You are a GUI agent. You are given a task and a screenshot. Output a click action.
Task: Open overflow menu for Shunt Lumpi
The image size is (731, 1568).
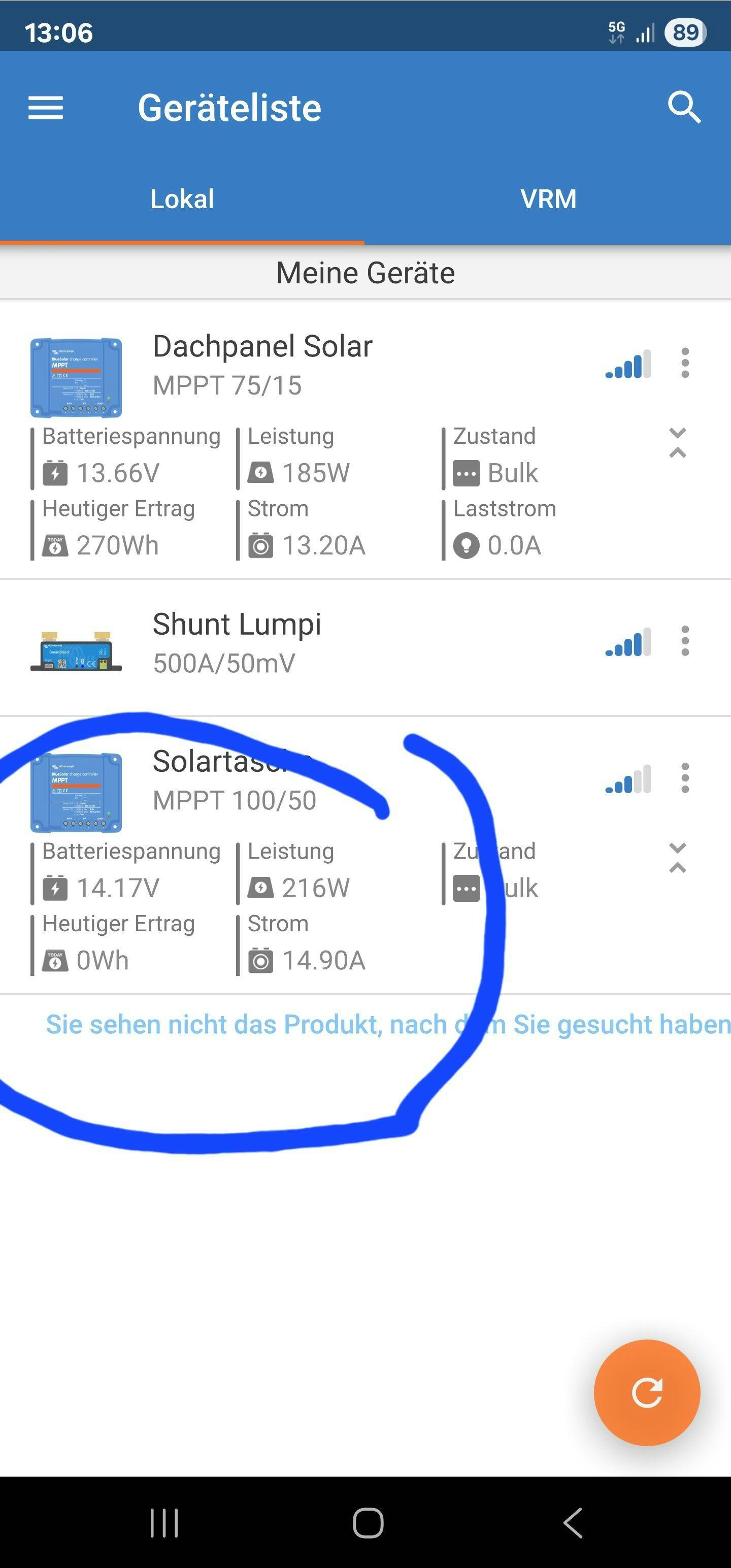[685, 641]
